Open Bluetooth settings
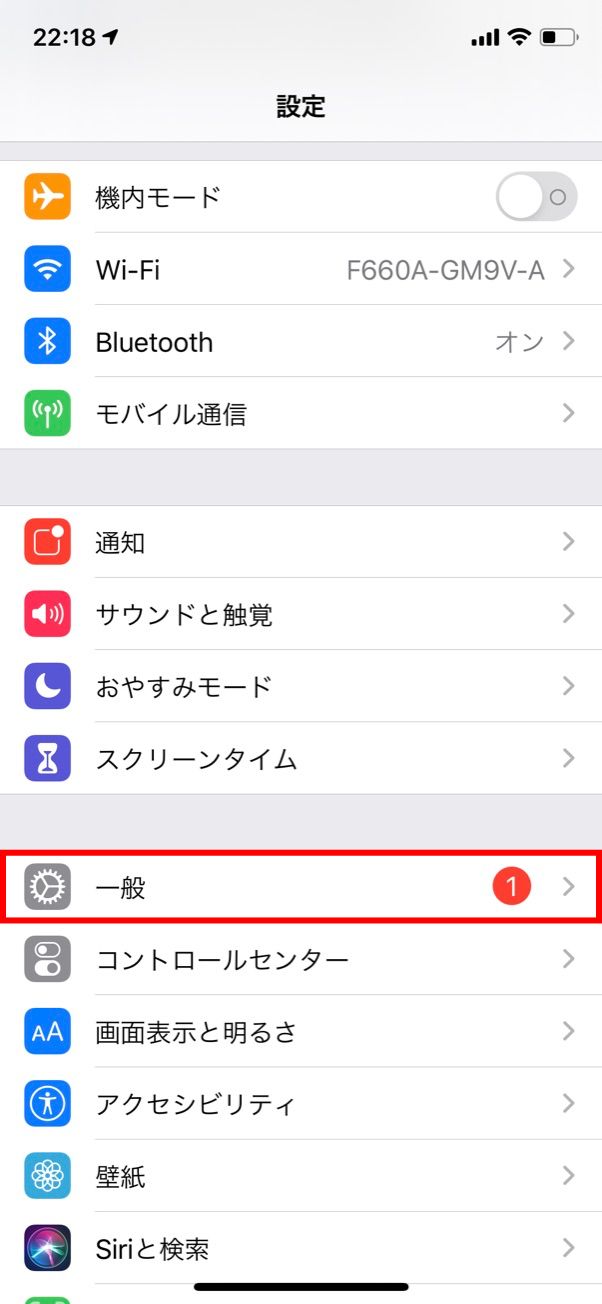 [x=301, y=341]
